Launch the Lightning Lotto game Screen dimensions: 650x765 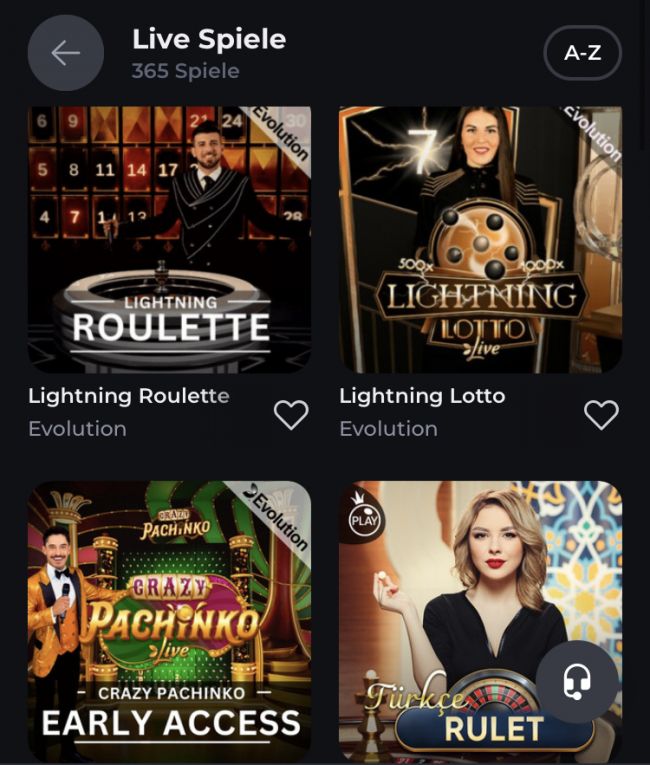pyautogui.click(x=480, y=240)
